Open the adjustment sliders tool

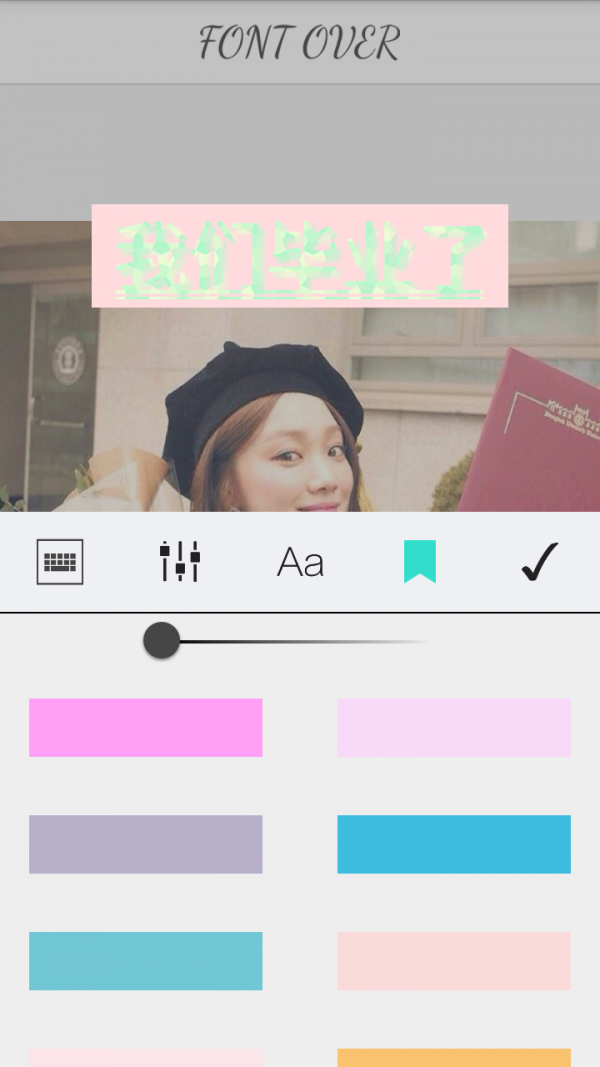pyautogui.click(x=180, y=562)
